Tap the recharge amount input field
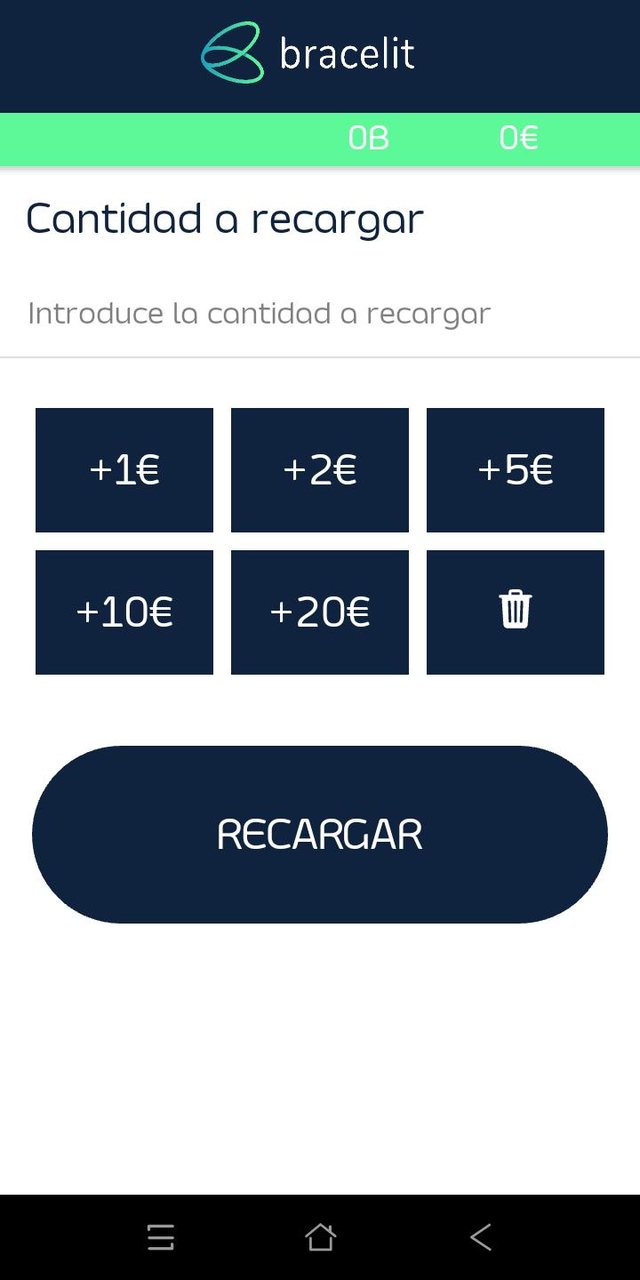Image resolution: width=640 pixels, height=1280 pixels. tap(320, 314)
